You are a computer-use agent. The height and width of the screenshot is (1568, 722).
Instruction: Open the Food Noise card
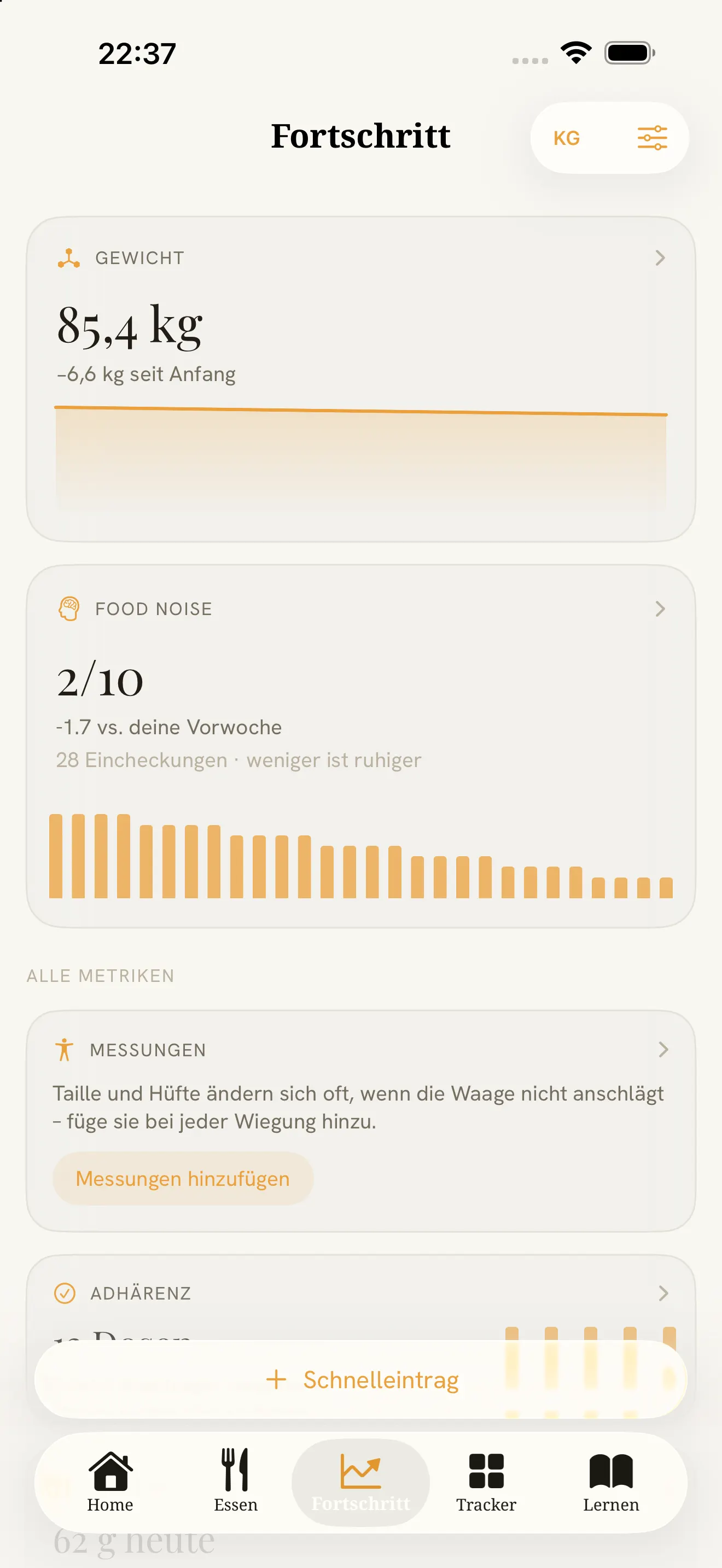(x=361, y=746)
